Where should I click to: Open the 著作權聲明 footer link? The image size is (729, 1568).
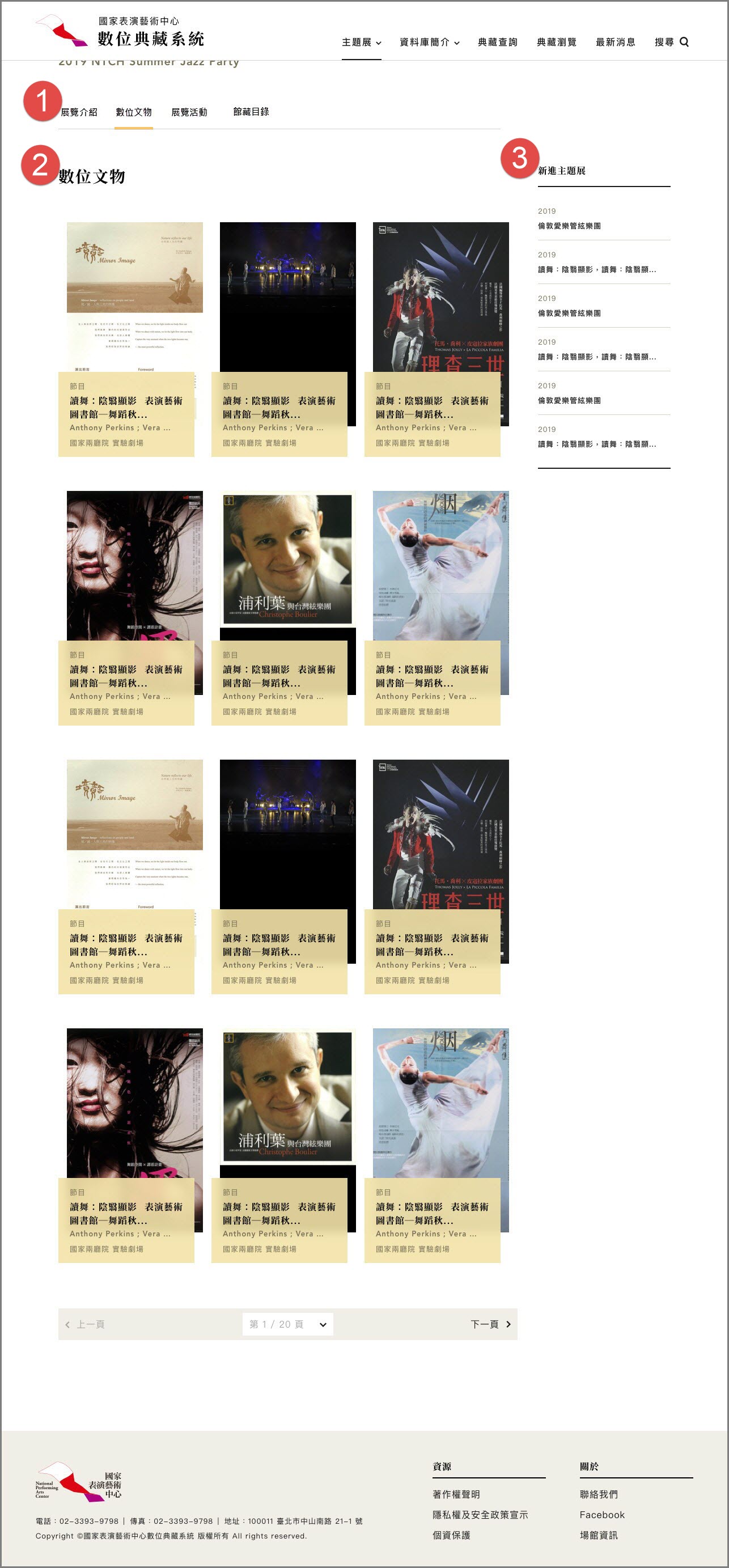[x=456, y=1494]
